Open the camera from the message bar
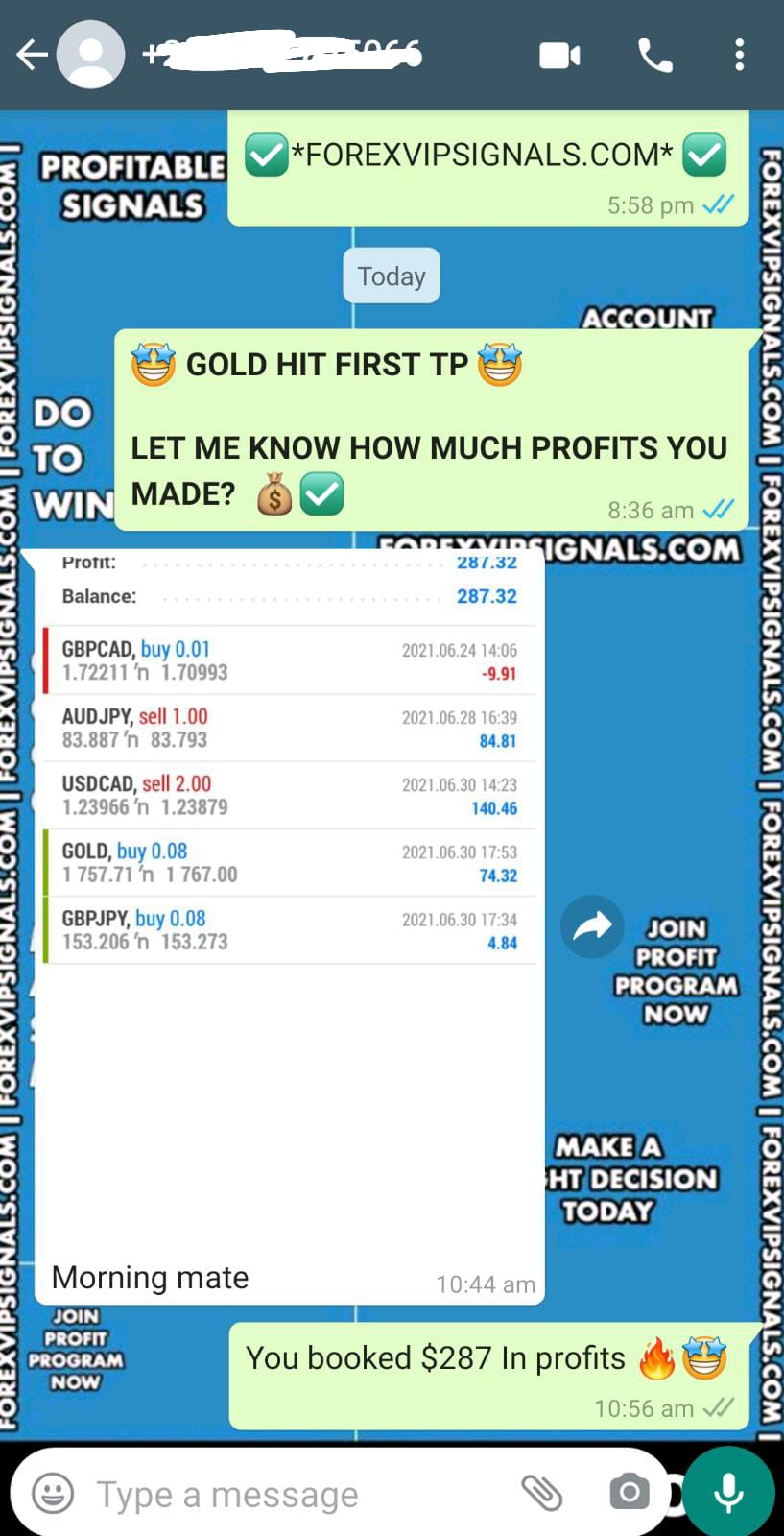The height and width of the screenshot is (1536, 784). coord(630,1493)
